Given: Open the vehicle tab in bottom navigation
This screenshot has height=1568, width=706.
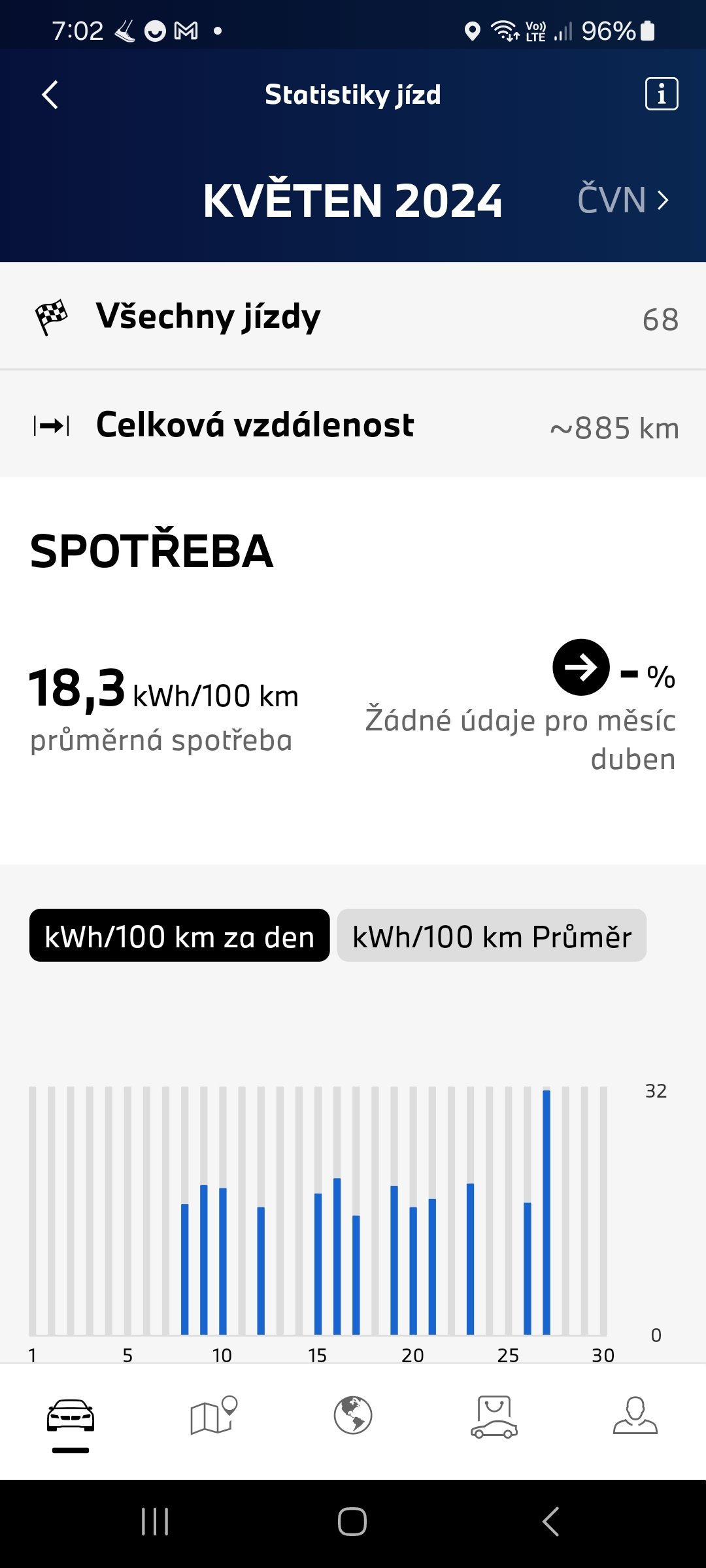Looking at the screenshot, I should pyautogui.click(x=71, y=1416).
